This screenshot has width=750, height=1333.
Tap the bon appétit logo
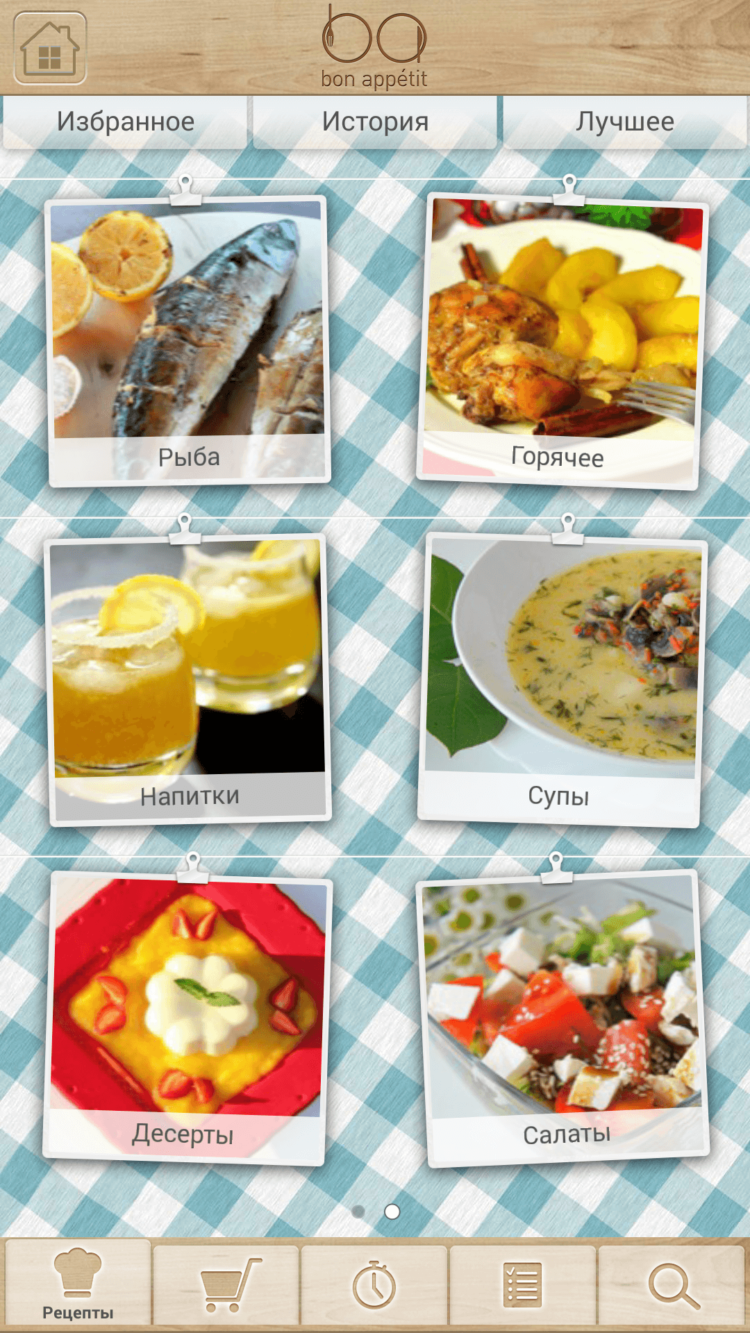click(375, 45)
